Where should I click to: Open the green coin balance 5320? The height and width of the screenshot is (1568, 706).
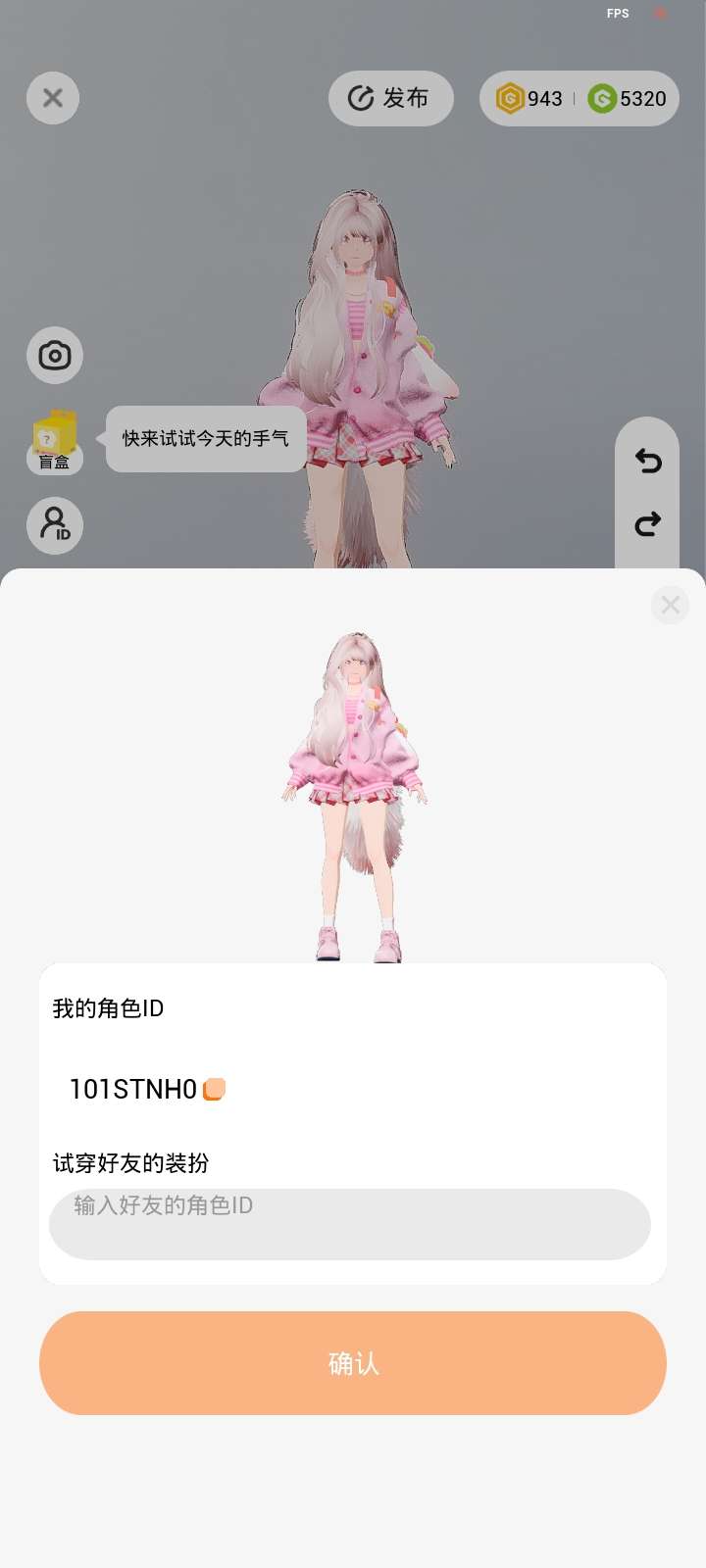point(628,98)
